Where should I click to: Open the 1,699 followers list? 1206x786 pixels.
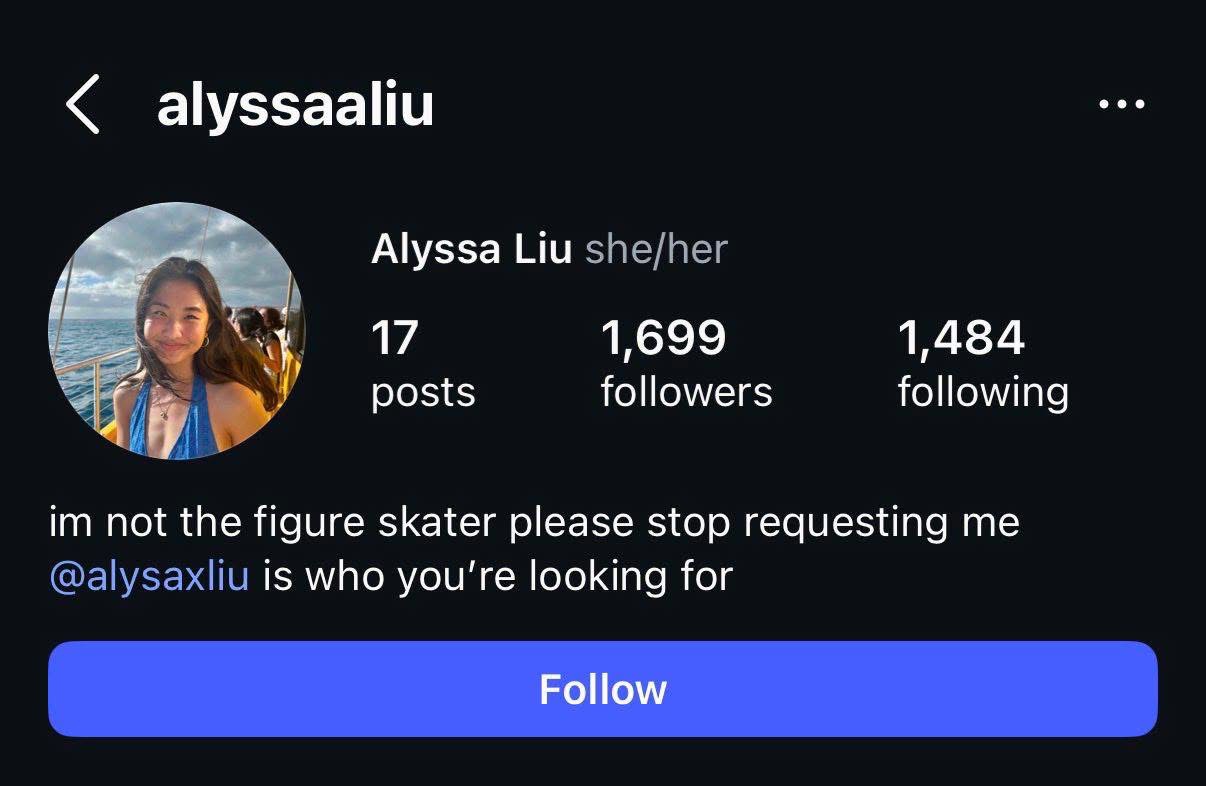[x=686, y=364]
